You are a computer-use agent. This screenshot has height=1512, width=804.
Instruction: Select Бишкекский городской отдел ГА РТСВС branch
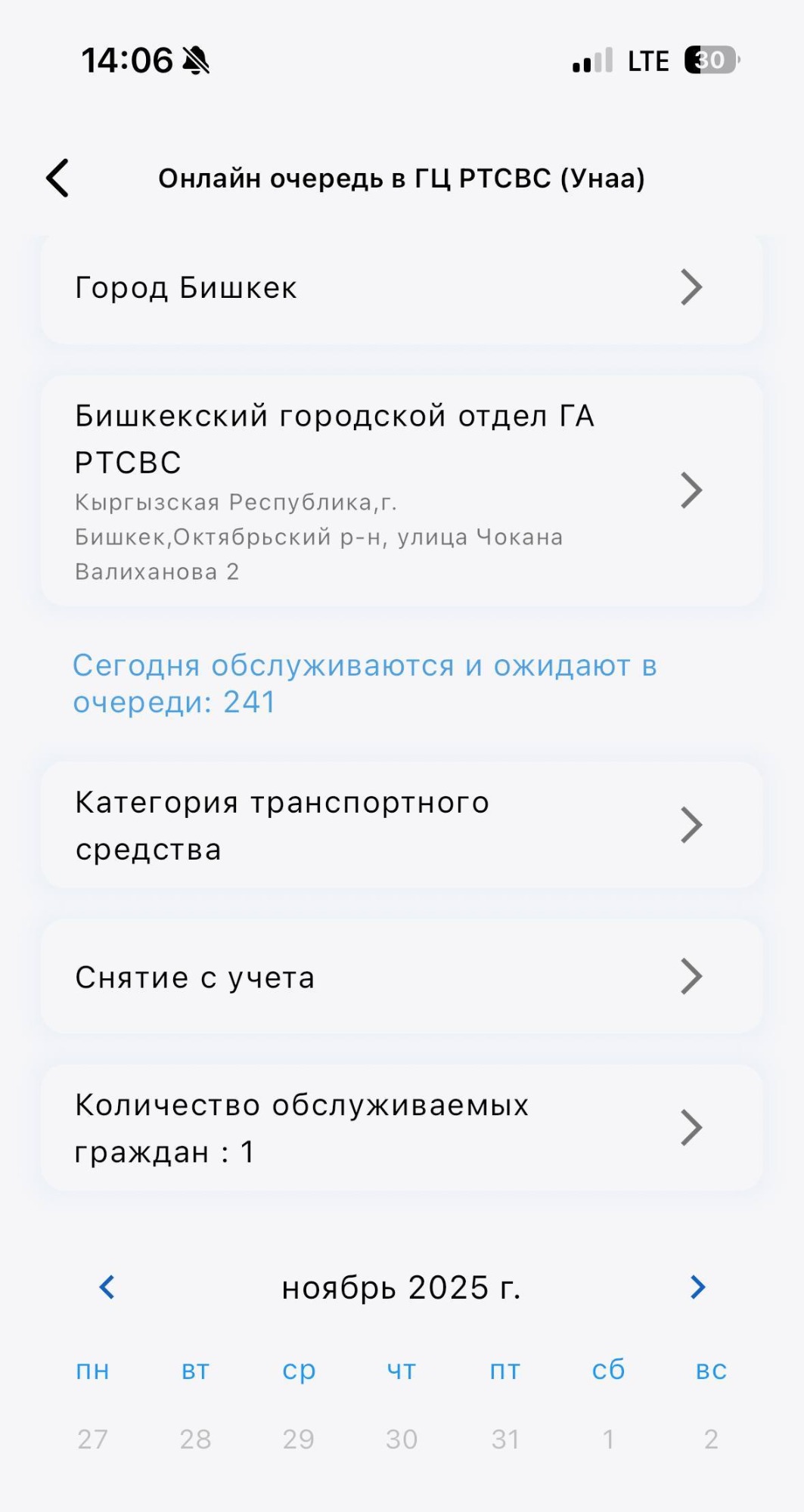pos(401,491)
